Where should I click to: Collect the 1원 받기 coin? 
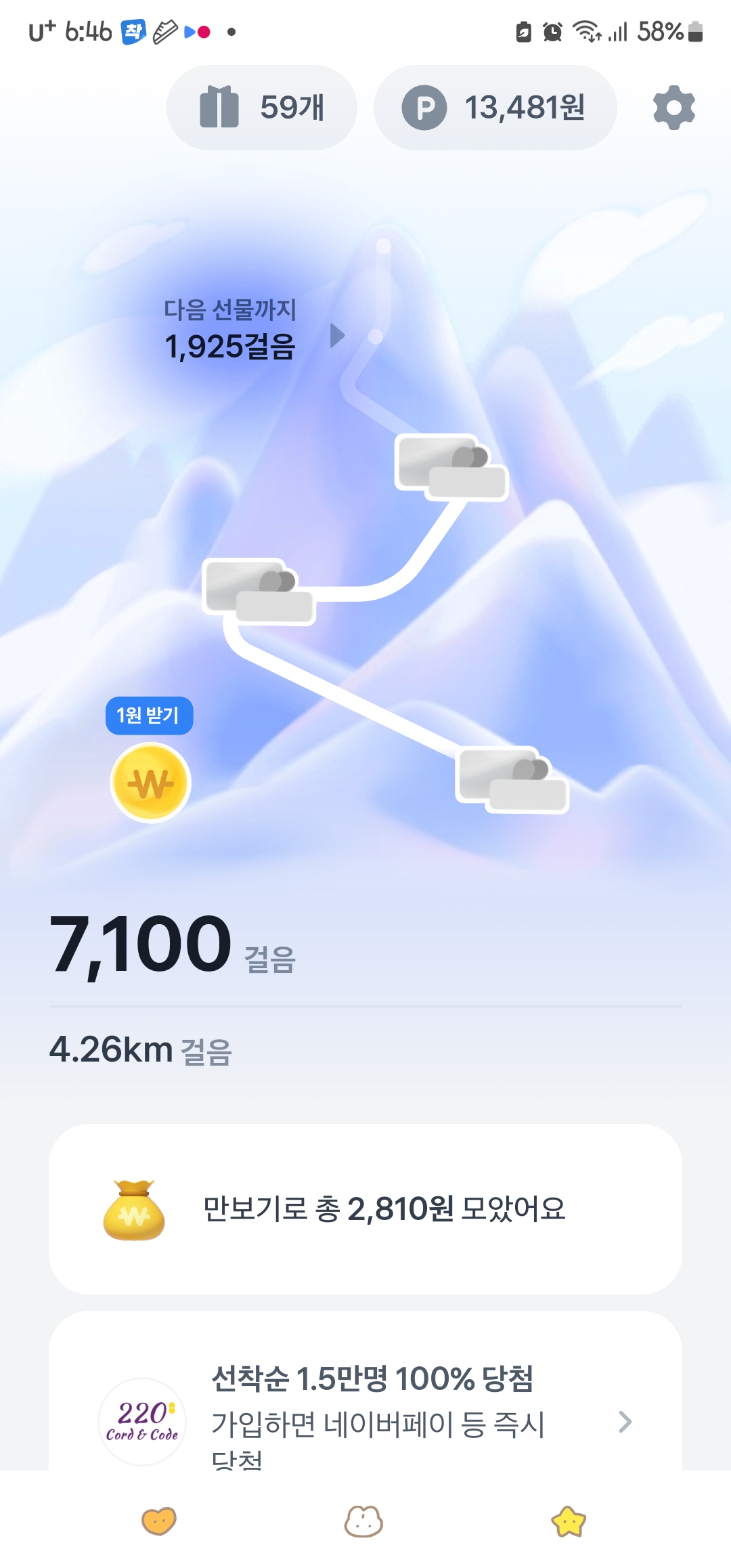pyautogui.click(x=150, y=782)
